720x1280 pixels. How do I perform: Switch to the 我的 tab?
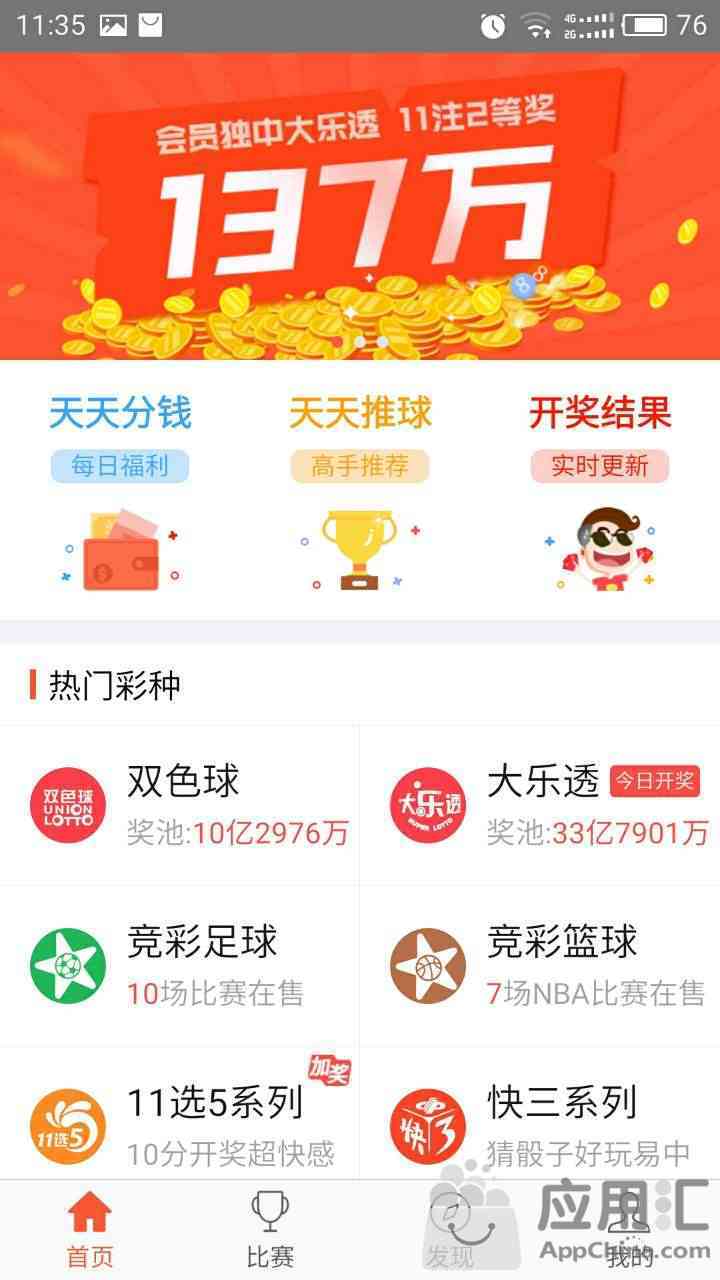point(628,1232)
